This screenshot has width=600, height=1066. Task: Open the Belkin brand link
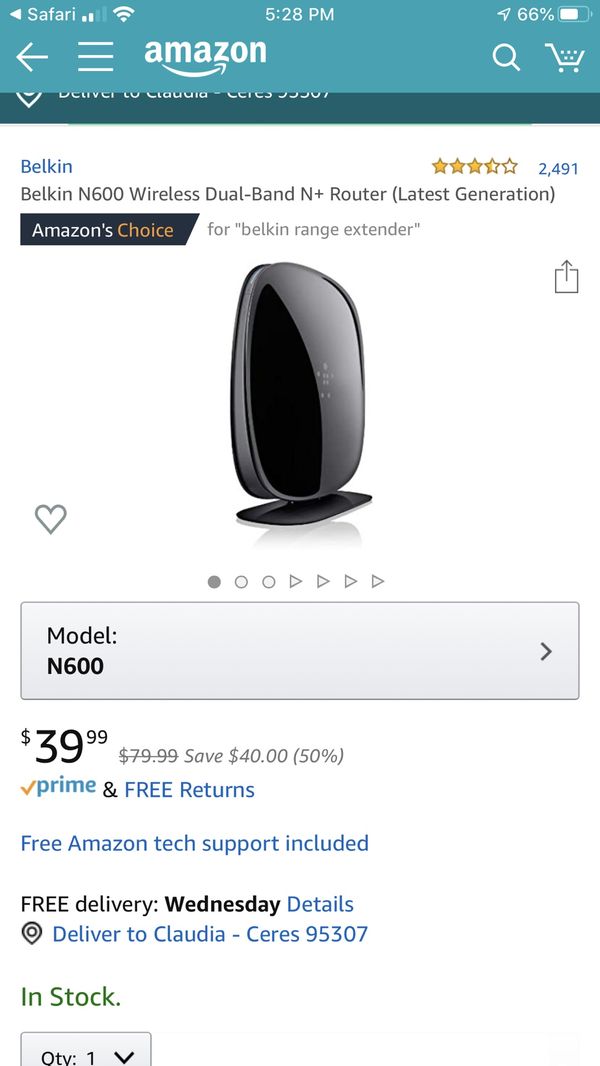(46, 166)
